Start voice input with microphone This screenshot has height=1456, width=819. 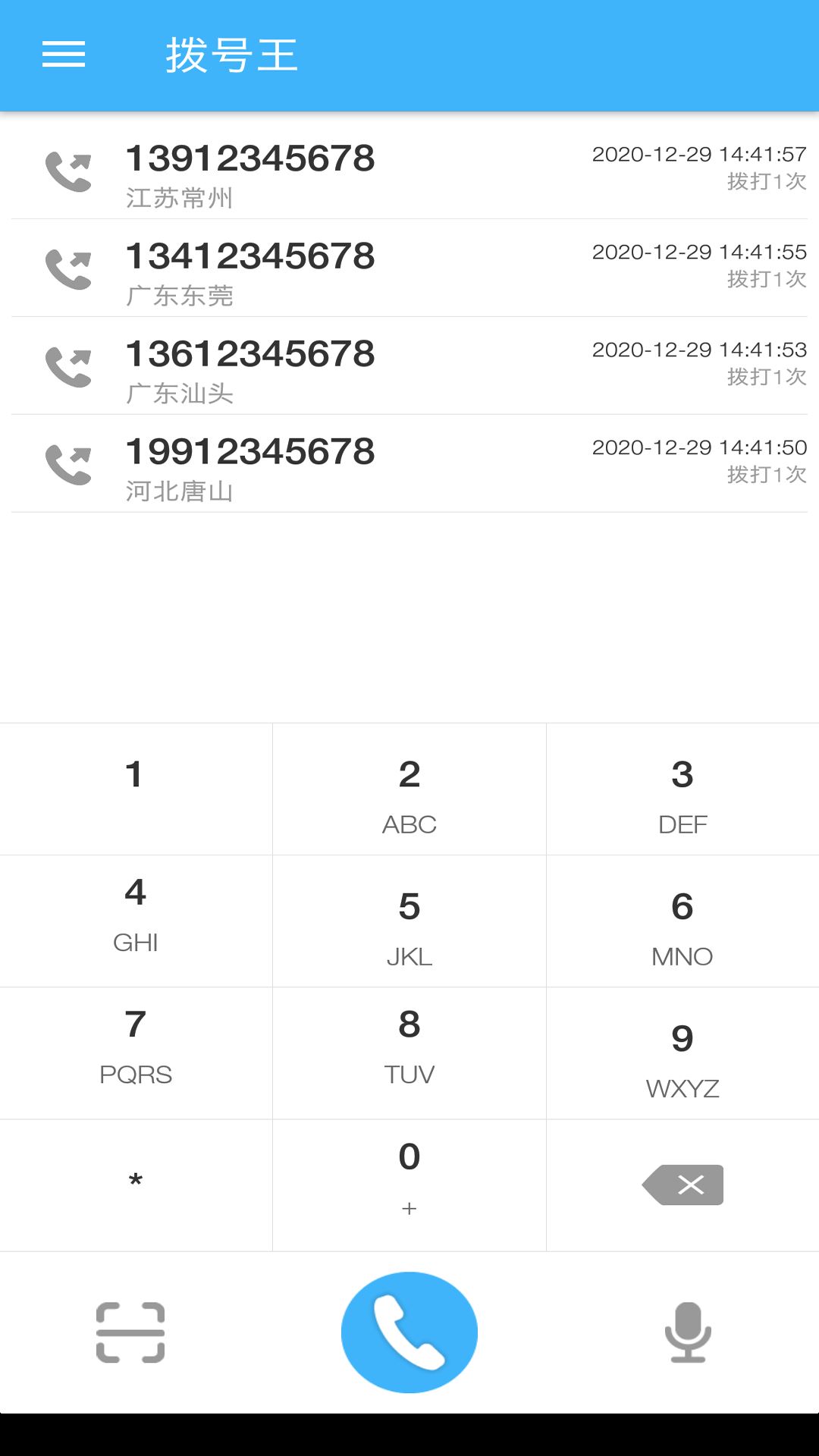coord(688,1332)
